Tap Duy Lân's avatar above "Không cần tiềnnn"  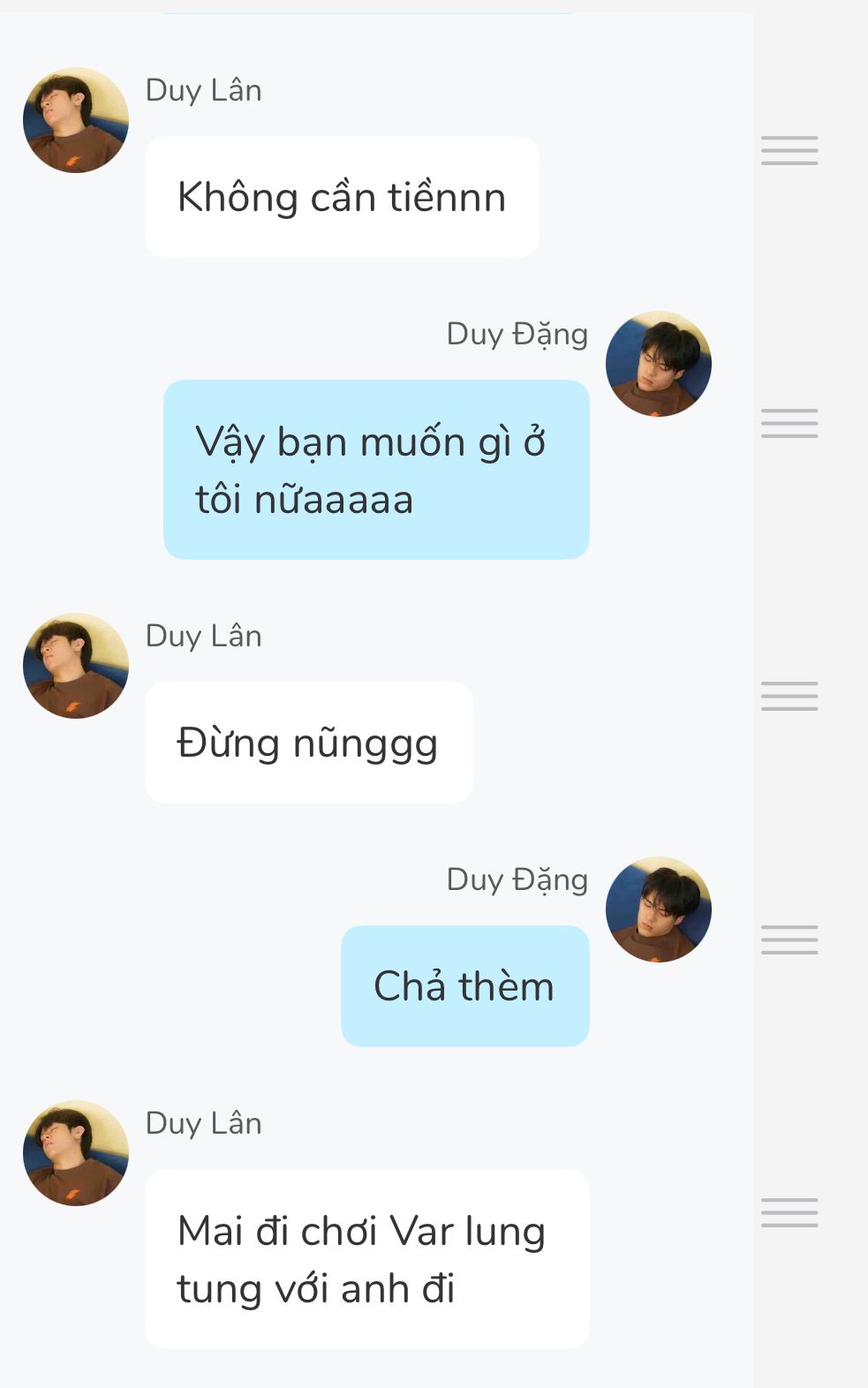(x=76, y=120)
